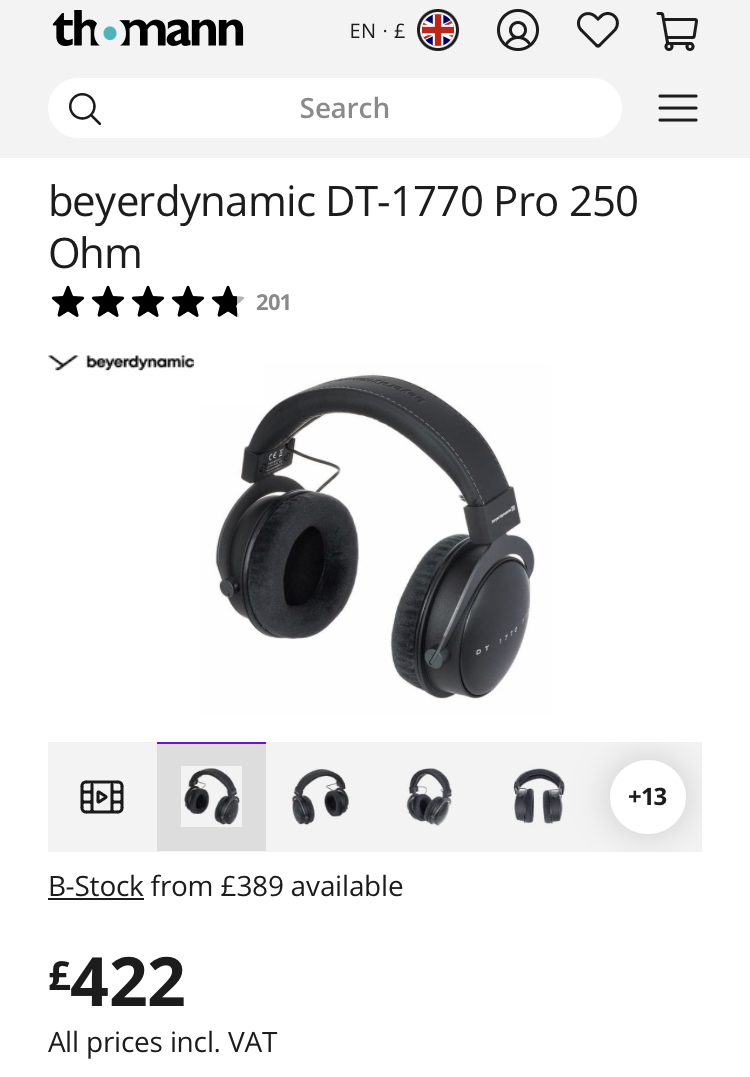Select the fourth headphone photo thumbnail
The width and height of the screenshot is (750, 1077).
coord(538,797)
